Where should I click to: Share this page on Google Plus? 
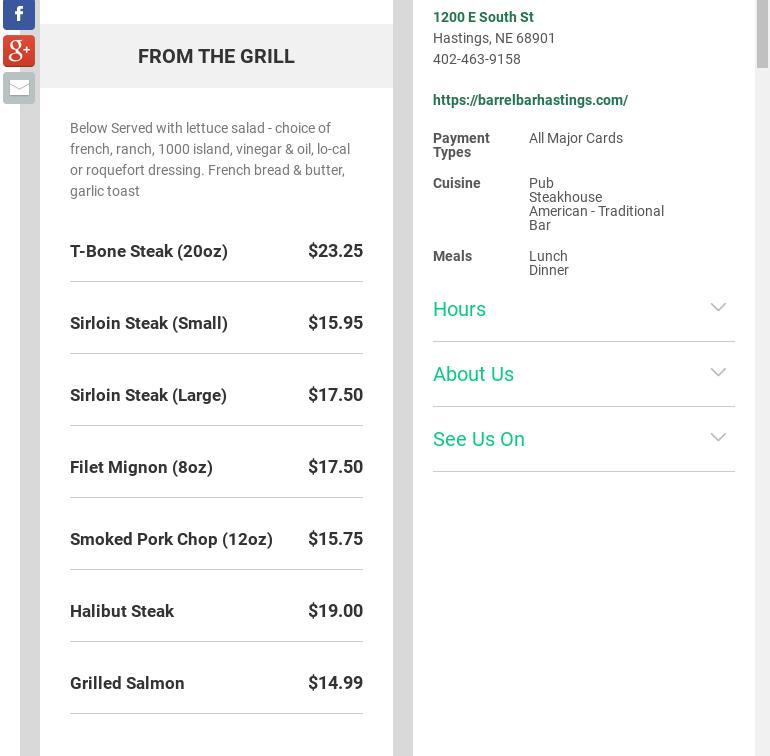coord(18,51)
